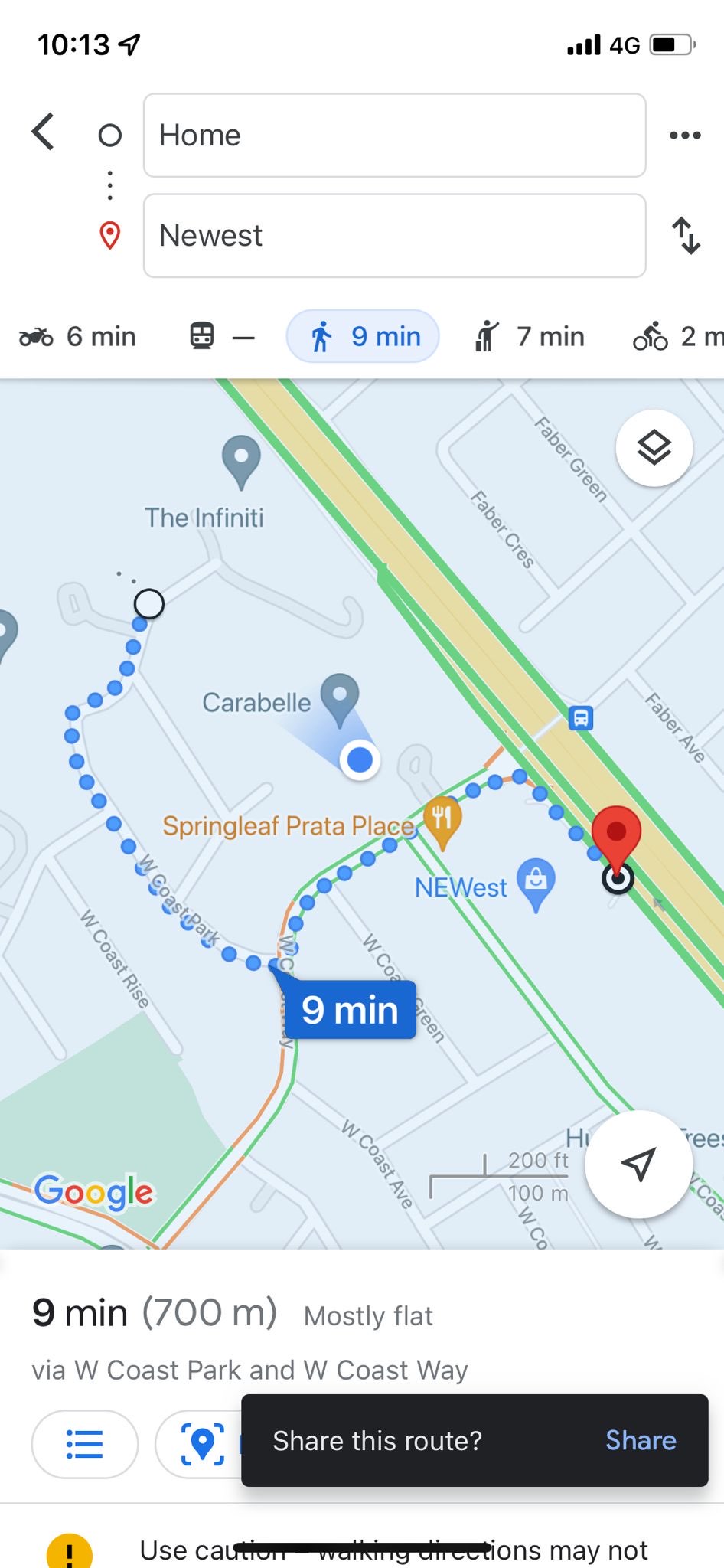
Task: Open the three-dot overflow menu
Action: click(x=684, y=136)
